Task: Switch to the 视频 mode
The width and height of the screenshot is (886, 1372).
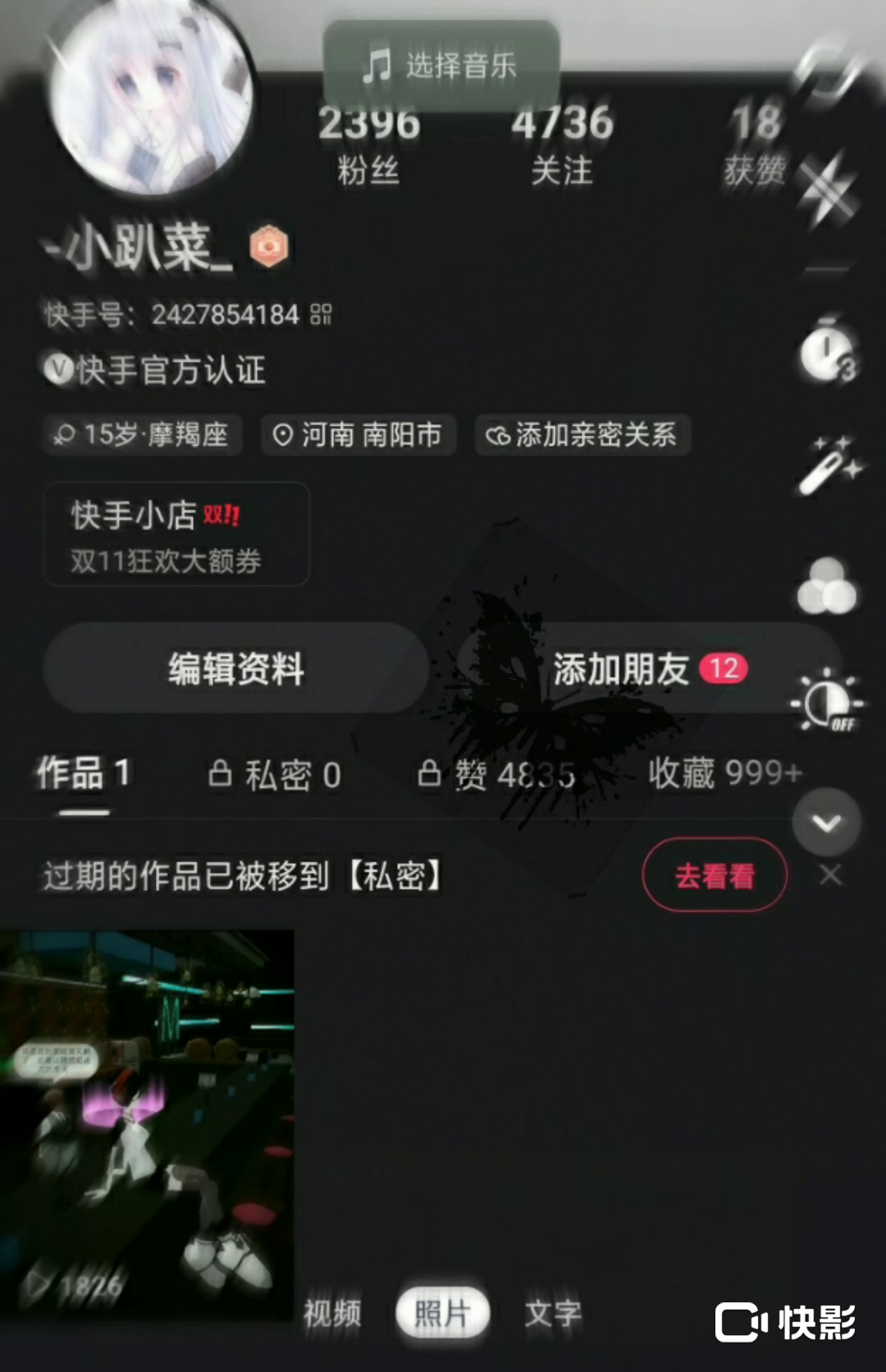Action: [x=332, y=1314]
